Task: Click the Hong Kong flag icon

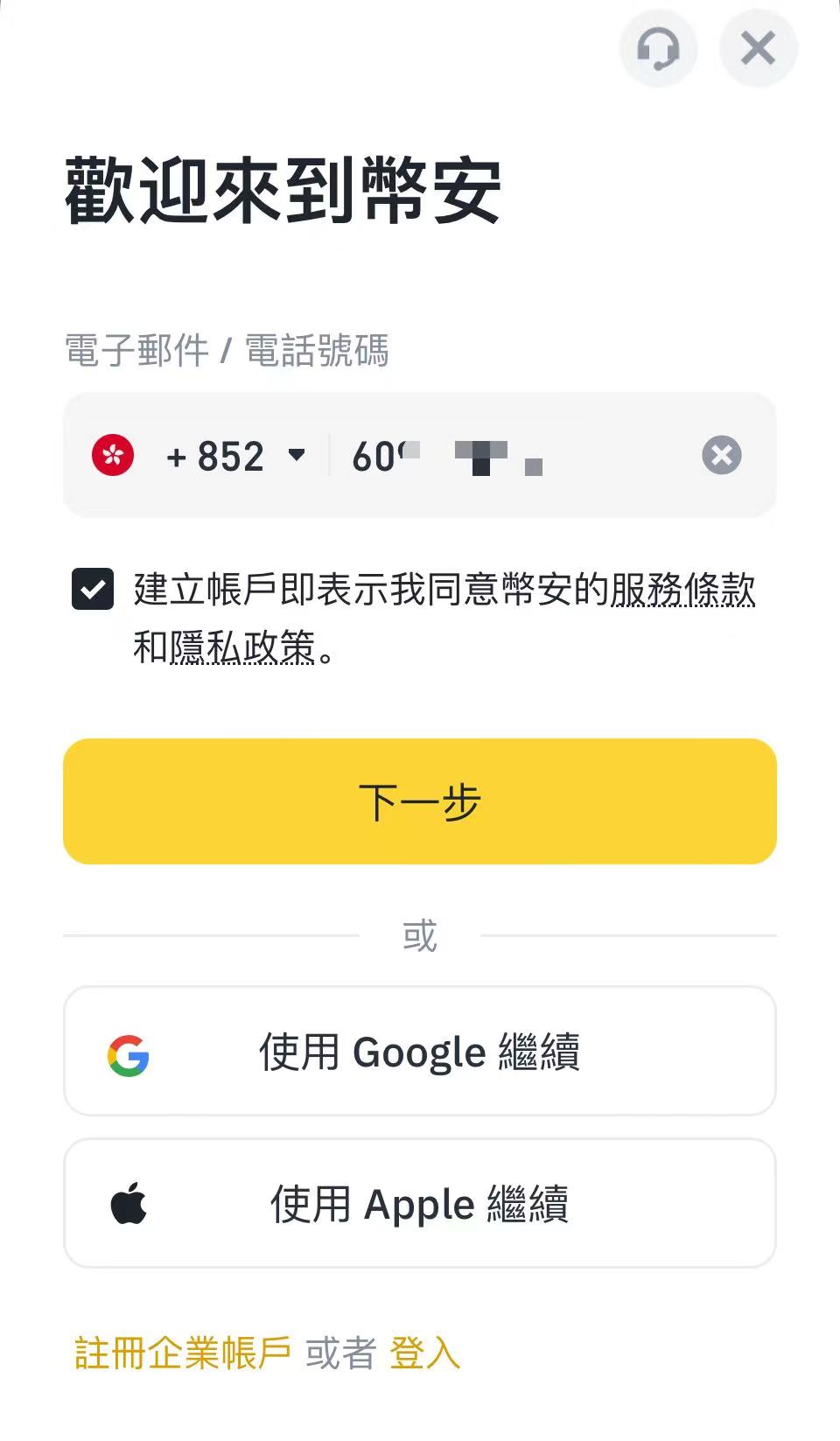Action: pyautogui.click(x=112, y=456)
